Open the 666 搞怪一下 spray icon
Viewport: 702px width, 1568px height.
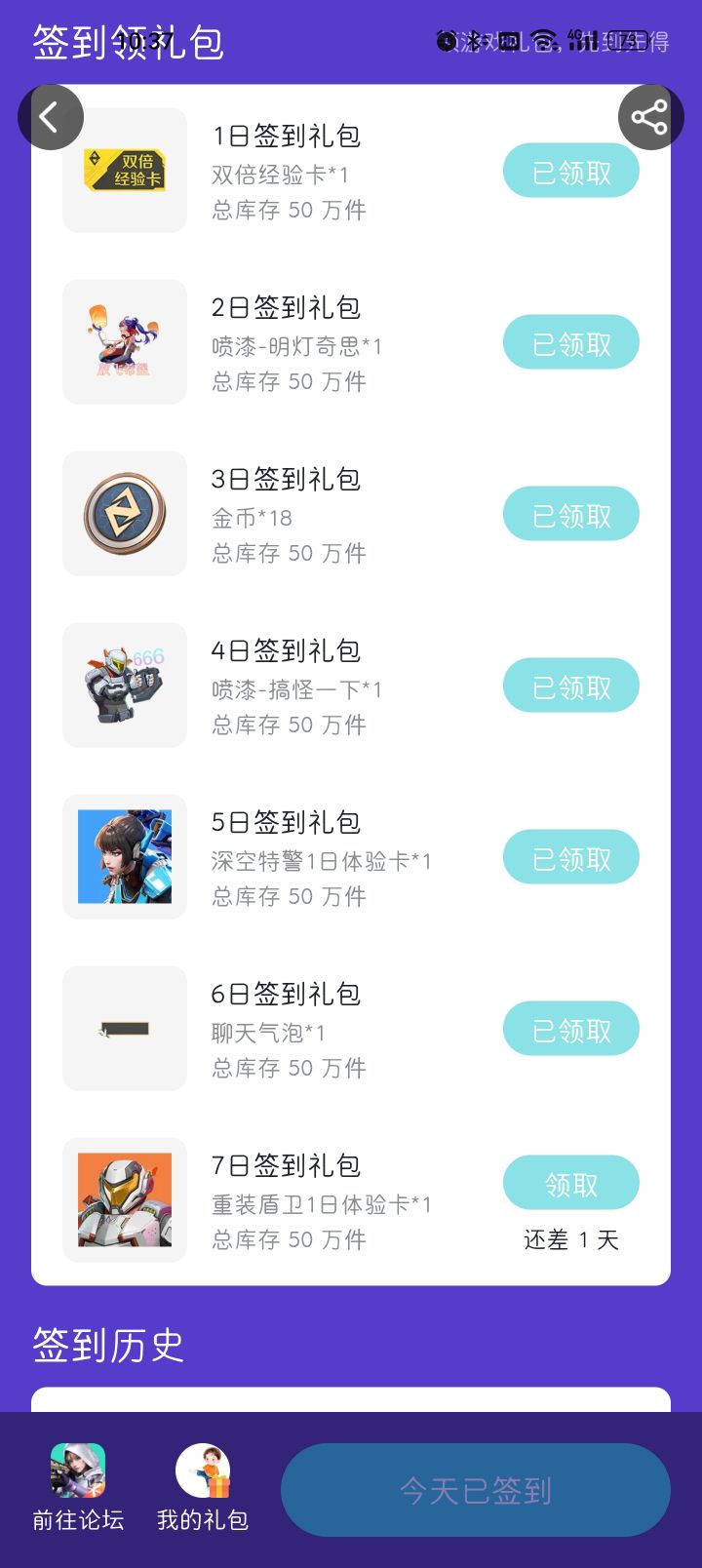click(x=125, y=686)
